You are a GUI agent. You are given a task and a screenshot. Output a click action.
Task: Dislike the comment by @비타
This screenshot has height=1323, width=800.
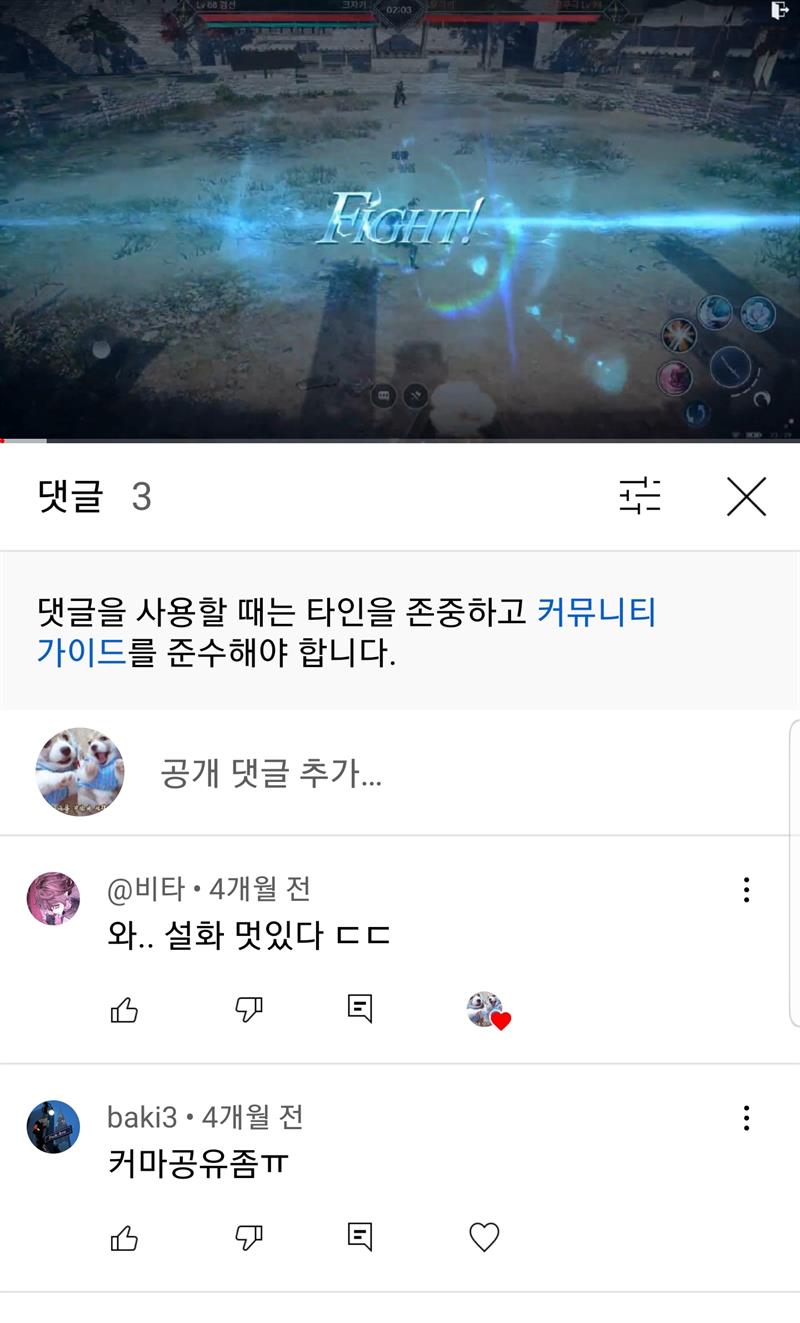click(248, 1010)
